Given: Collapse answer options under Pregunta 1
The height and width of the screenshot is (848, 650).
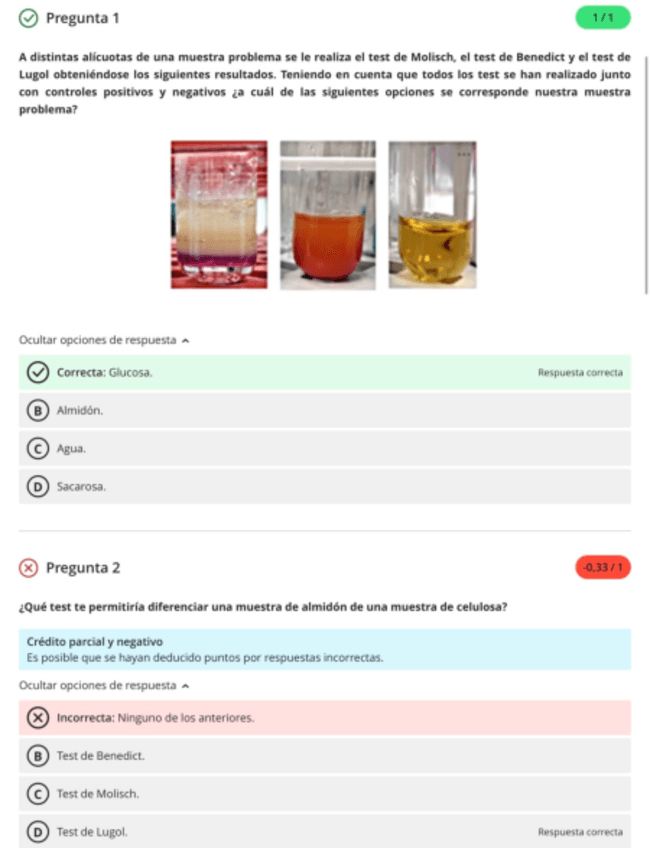Looking at the screenshot, I should click(104, 340).
